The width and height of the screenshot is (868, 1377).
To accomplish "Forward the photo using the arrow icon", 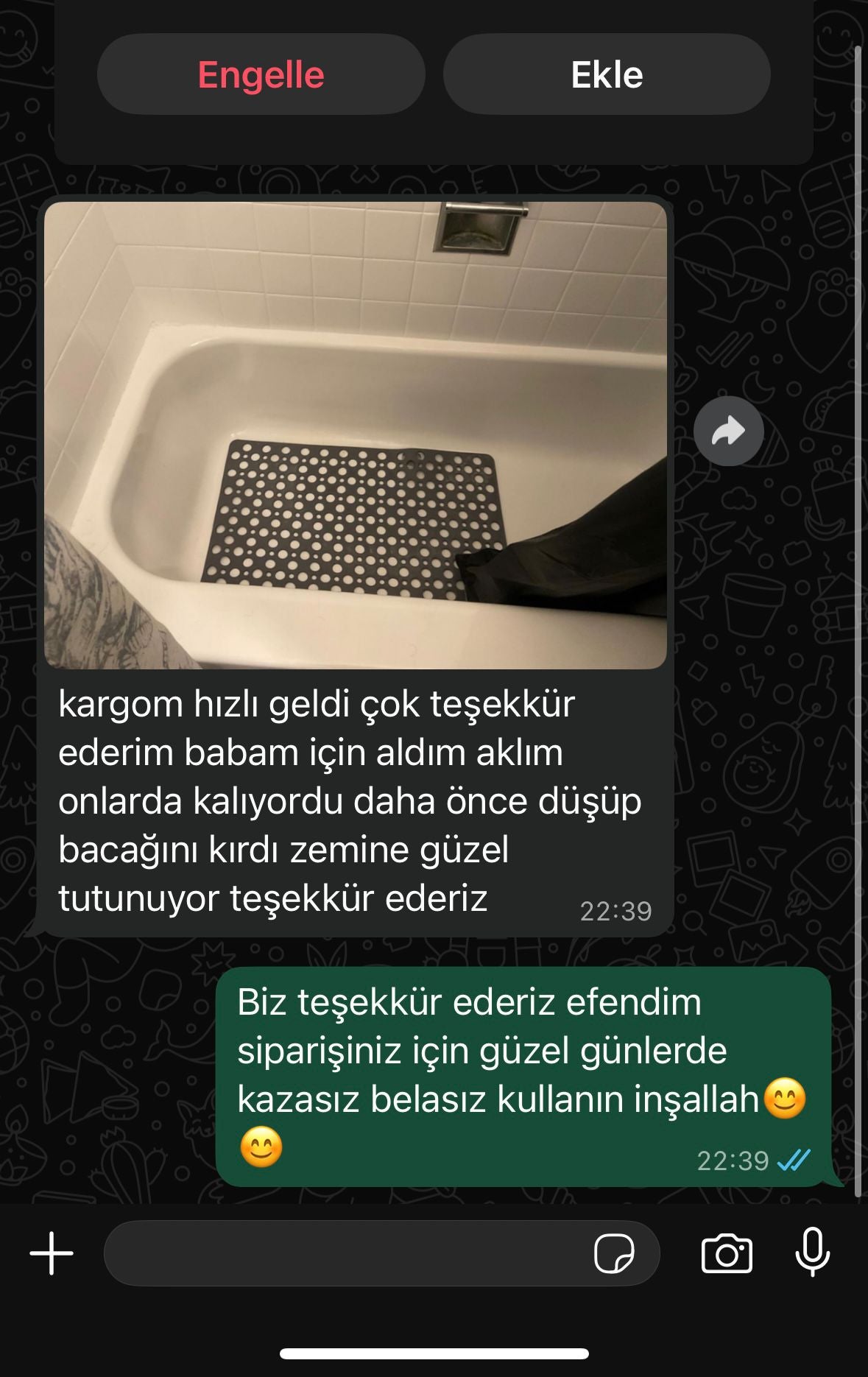I will tap(728, 432).
